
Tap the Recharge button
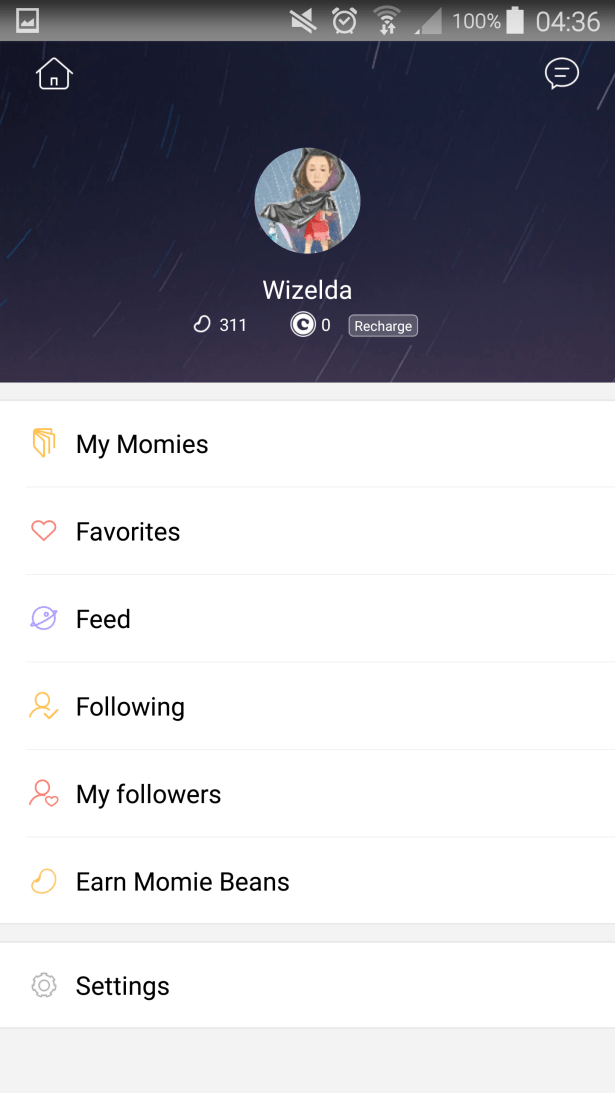pos(383,326)
